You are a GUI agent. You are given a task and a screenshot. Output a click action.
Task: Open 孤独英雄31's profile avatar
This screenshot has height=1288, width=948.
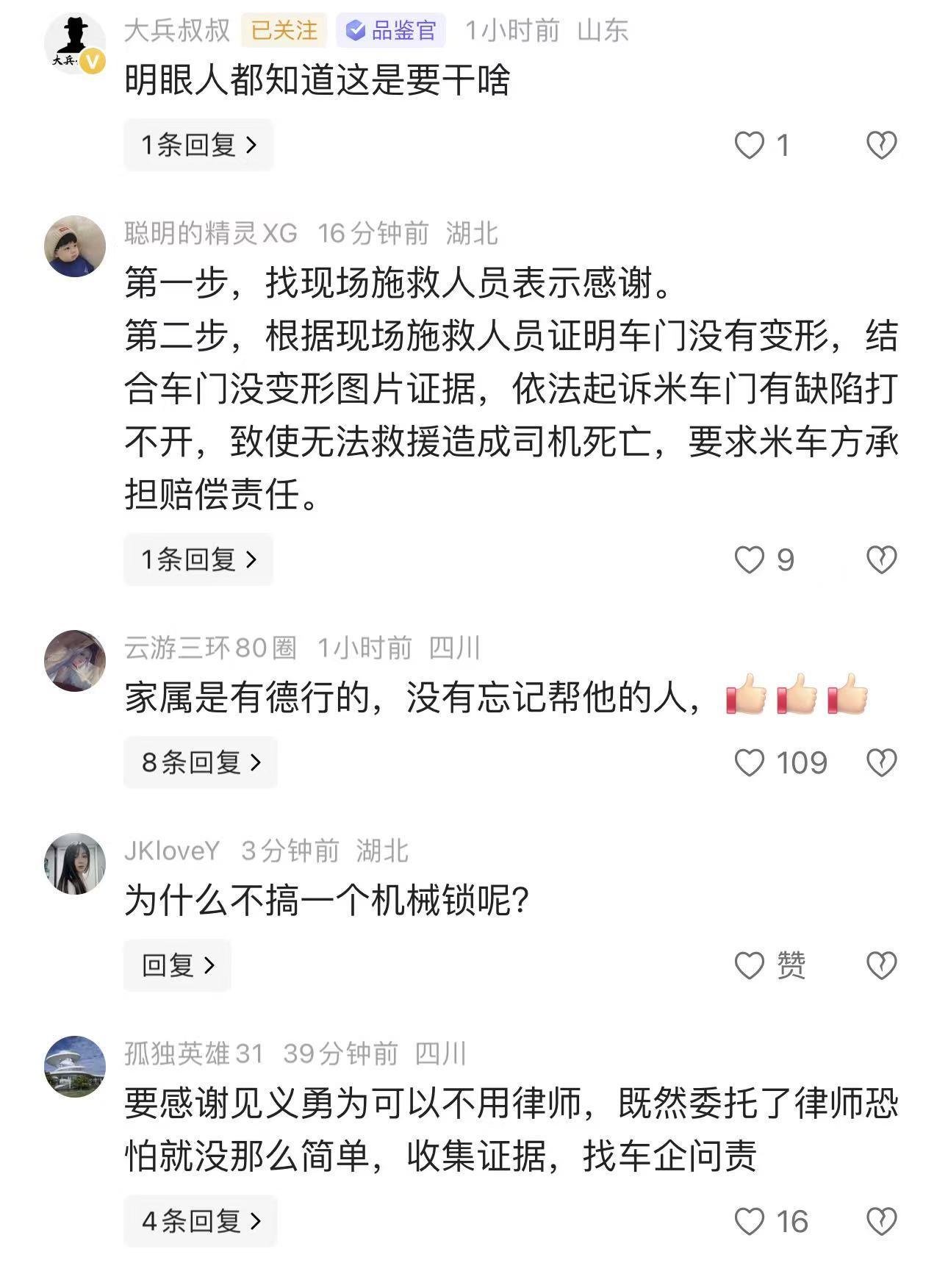click(75, 1067)
